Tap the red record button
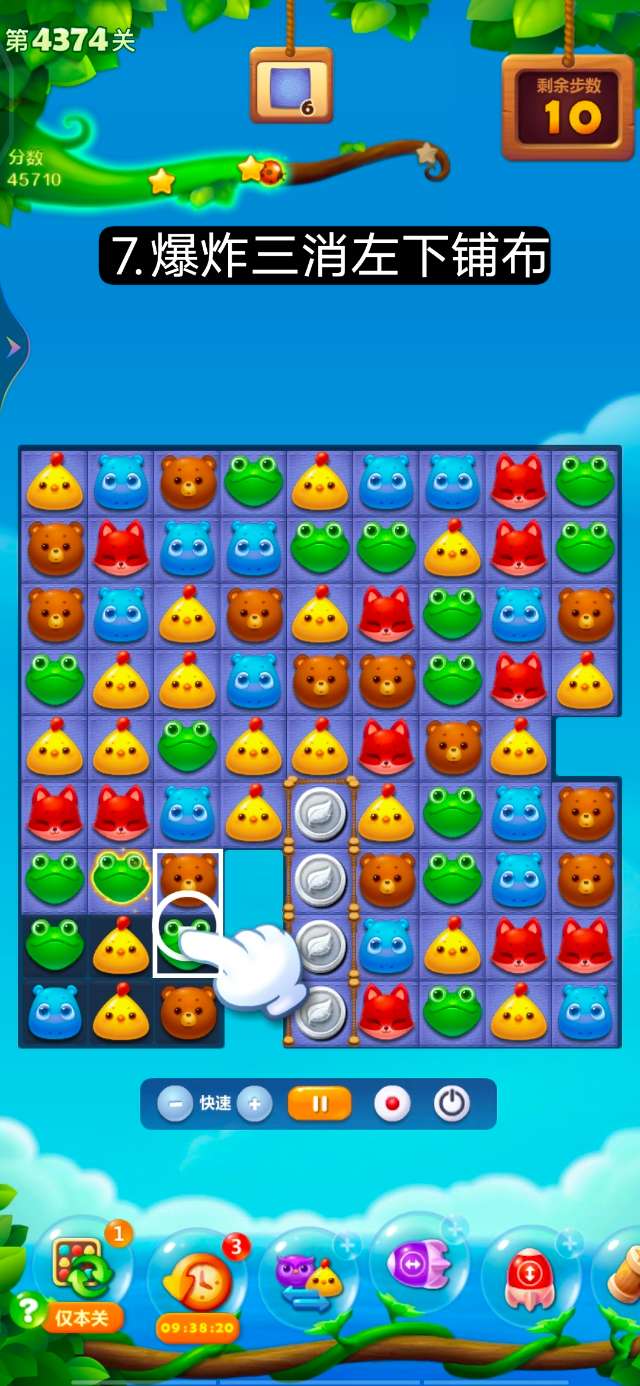The height and width of the screenshot is (1386, 640). click(392, 1104)
